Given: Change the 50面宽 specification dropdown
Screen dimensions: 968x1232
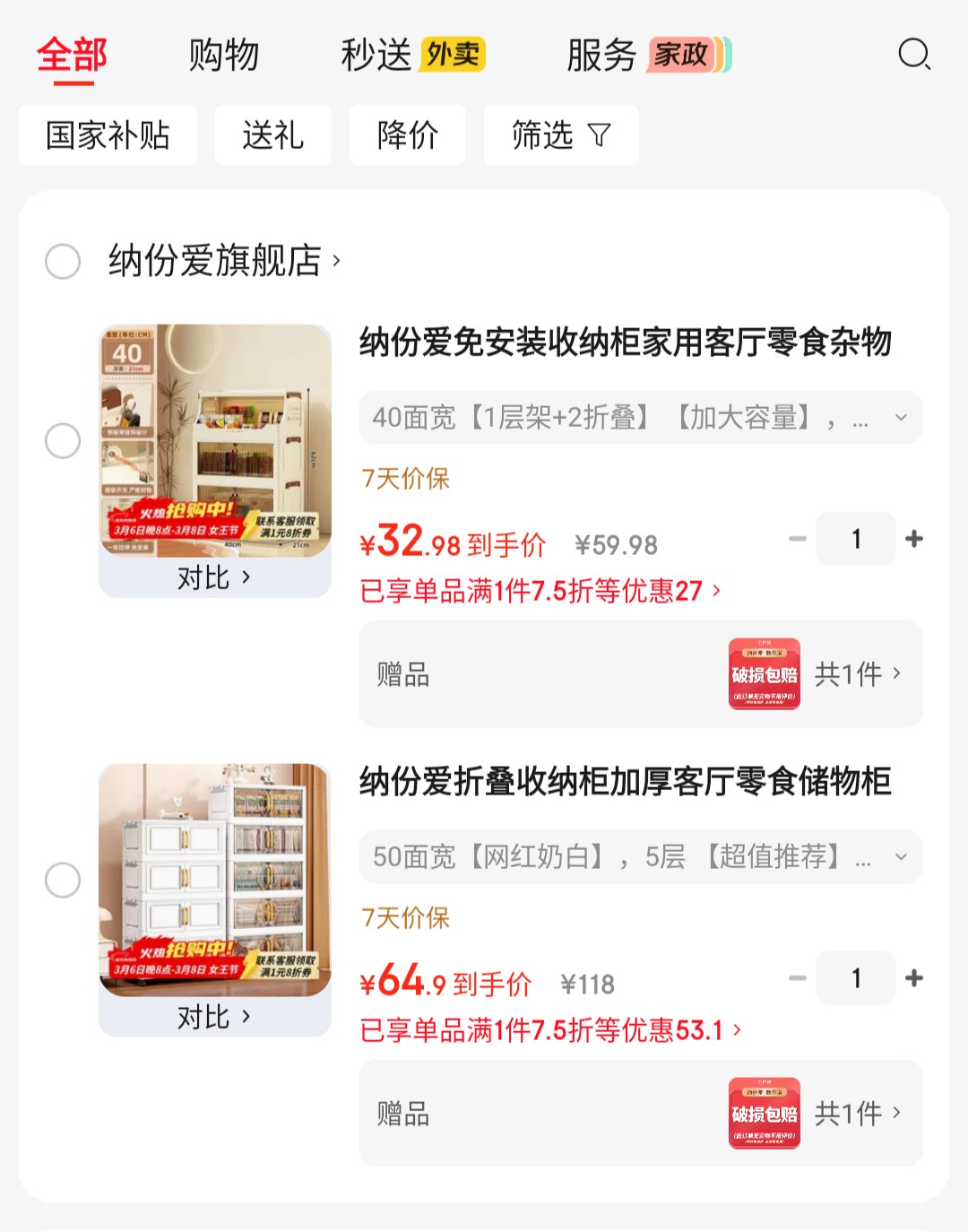Looking at the screenshot, I should [x=640, y=857].
